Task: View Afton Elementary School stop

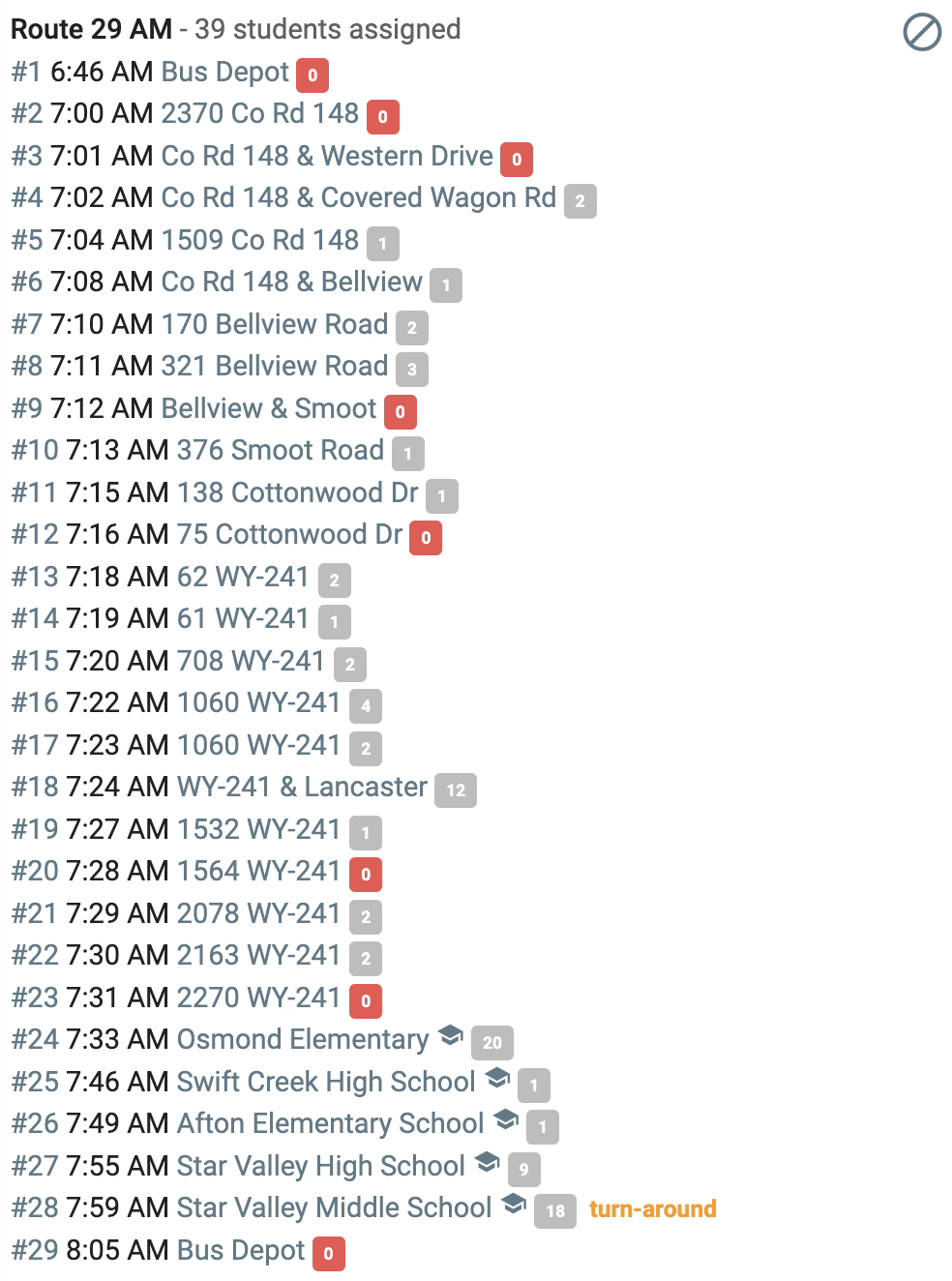Action: point(330,1124)
